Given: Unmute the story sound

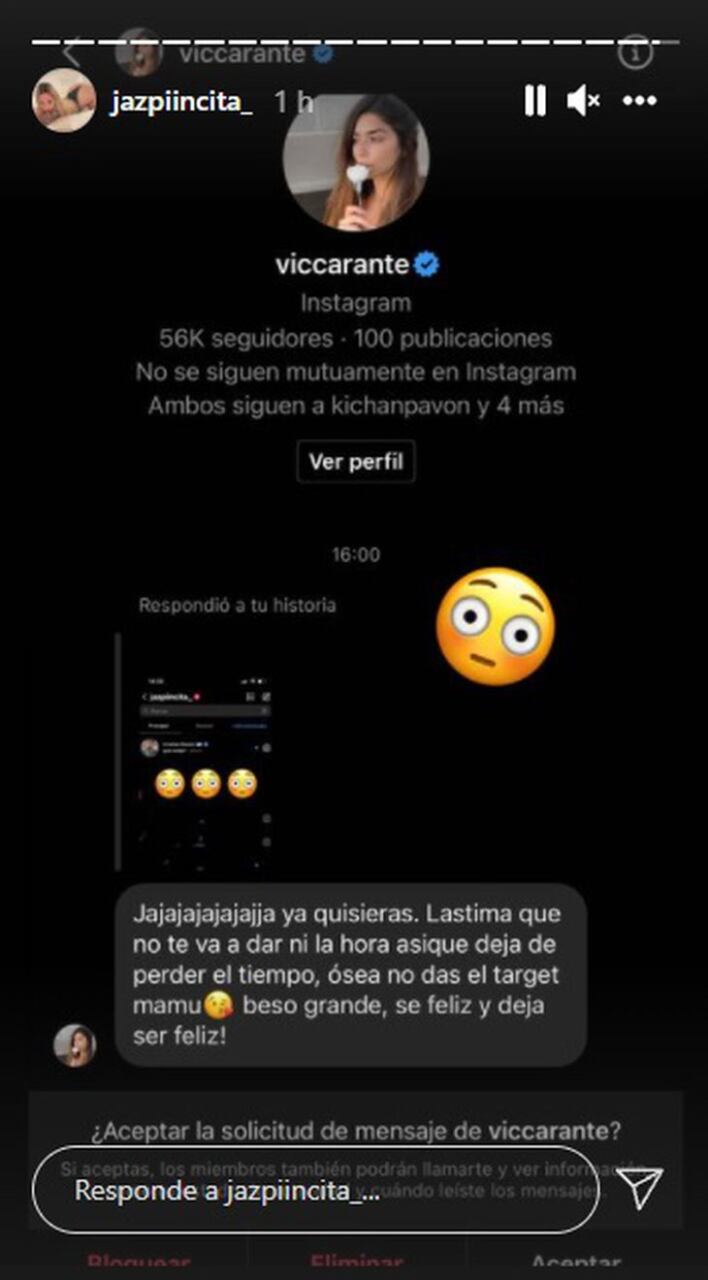Looking at the screenshot, I should pyautogui.click(x=583, y=100).
